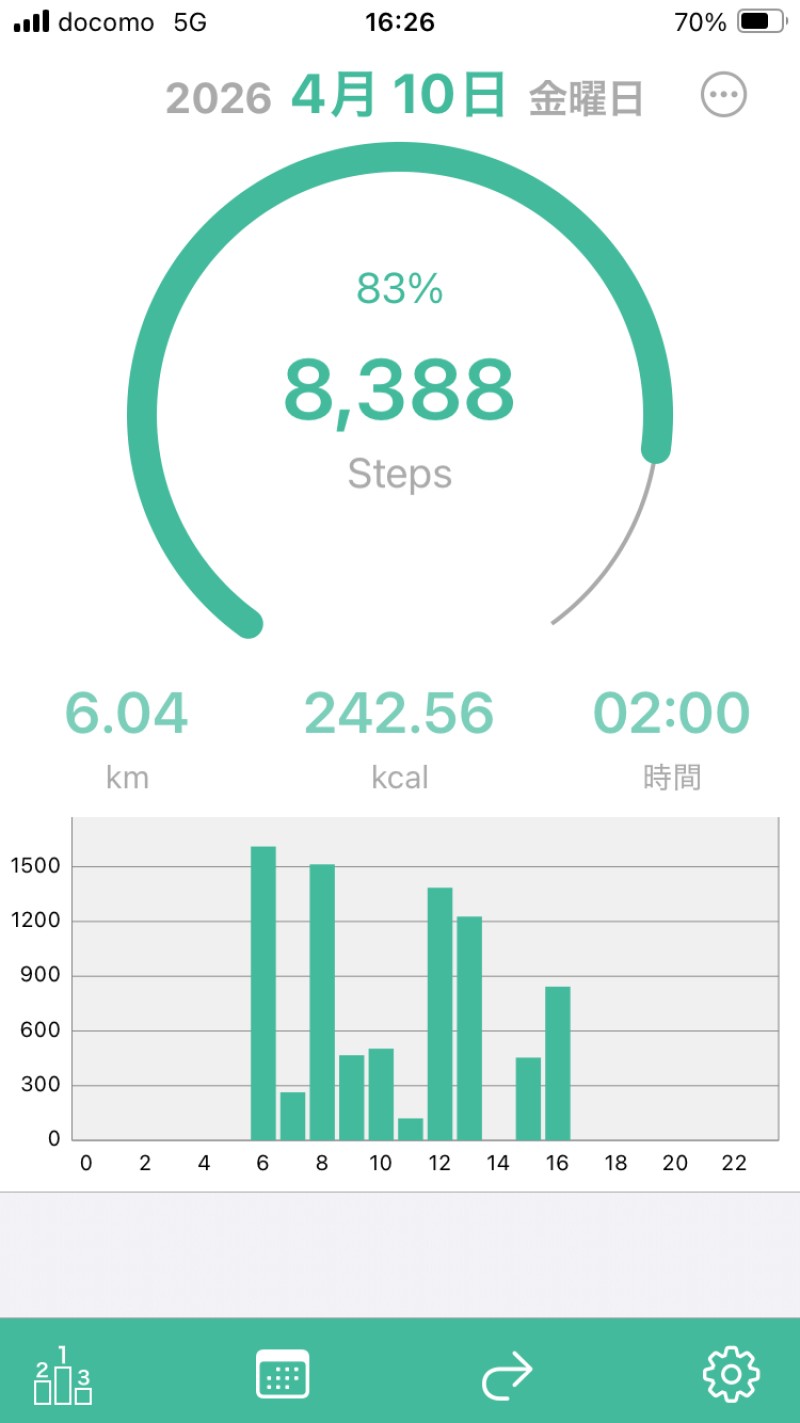Image resolution: width=800 pixels, height=1423 pixels.
Task: Open the settings gear
Action: point(731,1374)
